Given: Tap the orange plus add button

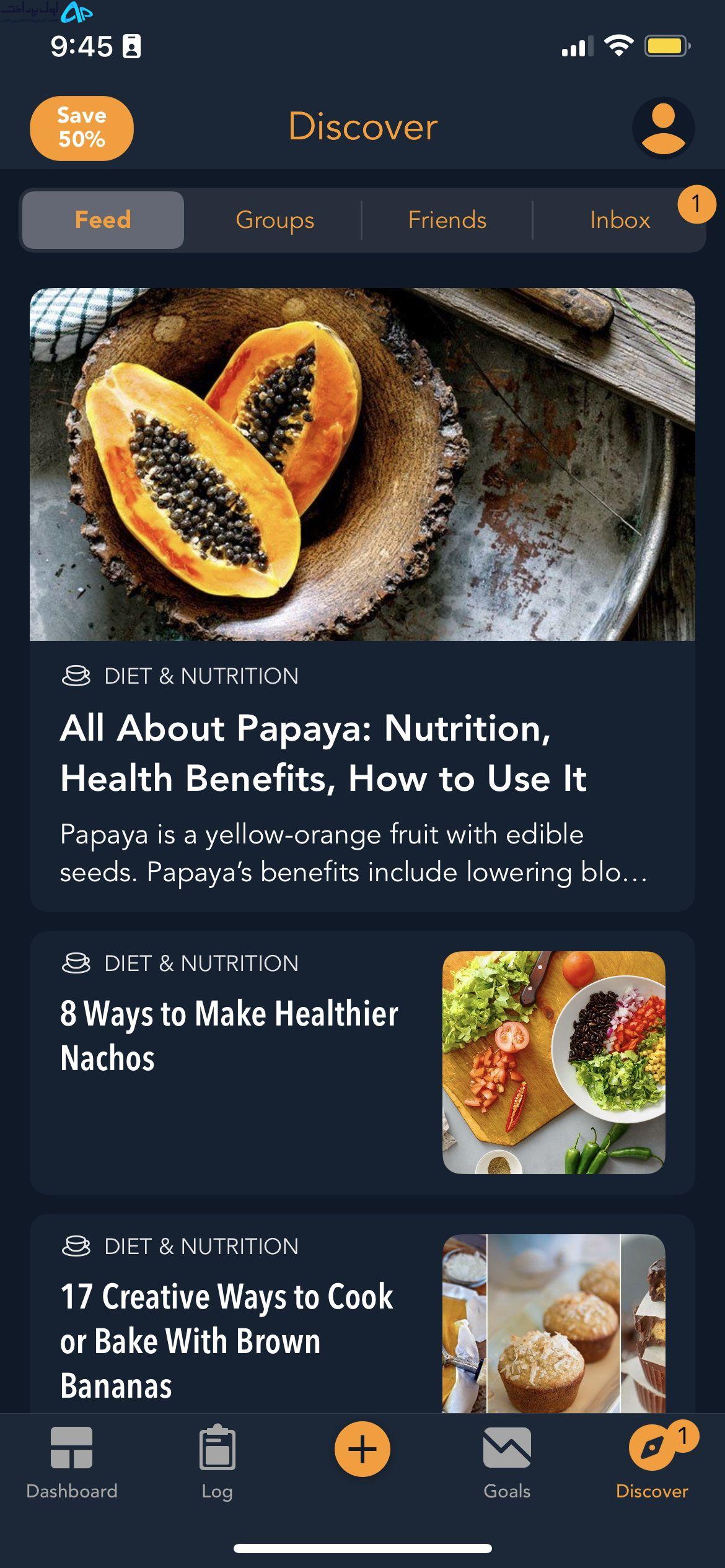Looking at the screenshot, I should click(x=362, y=1449).
